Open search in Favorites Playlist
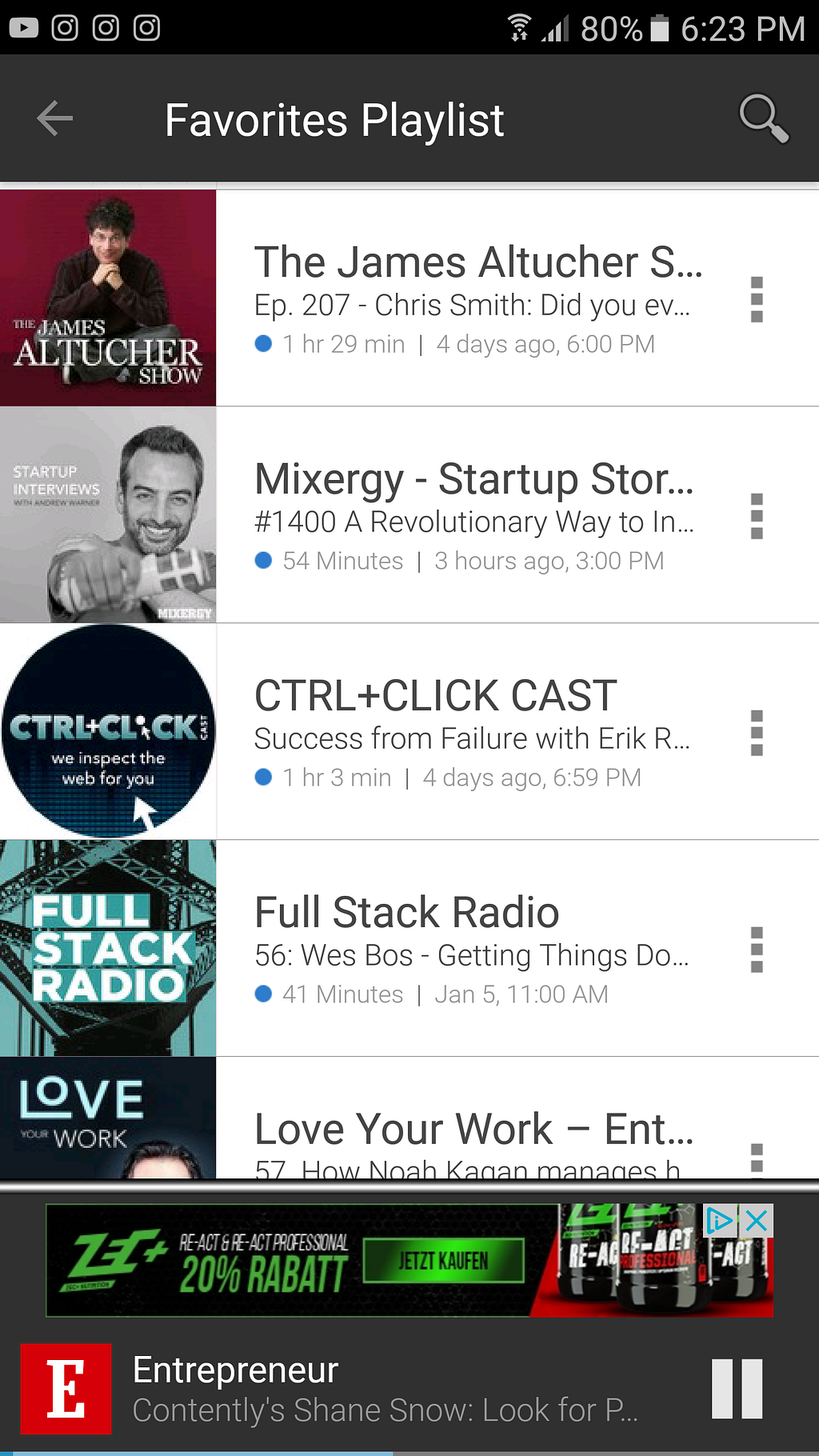 [764, 119]
